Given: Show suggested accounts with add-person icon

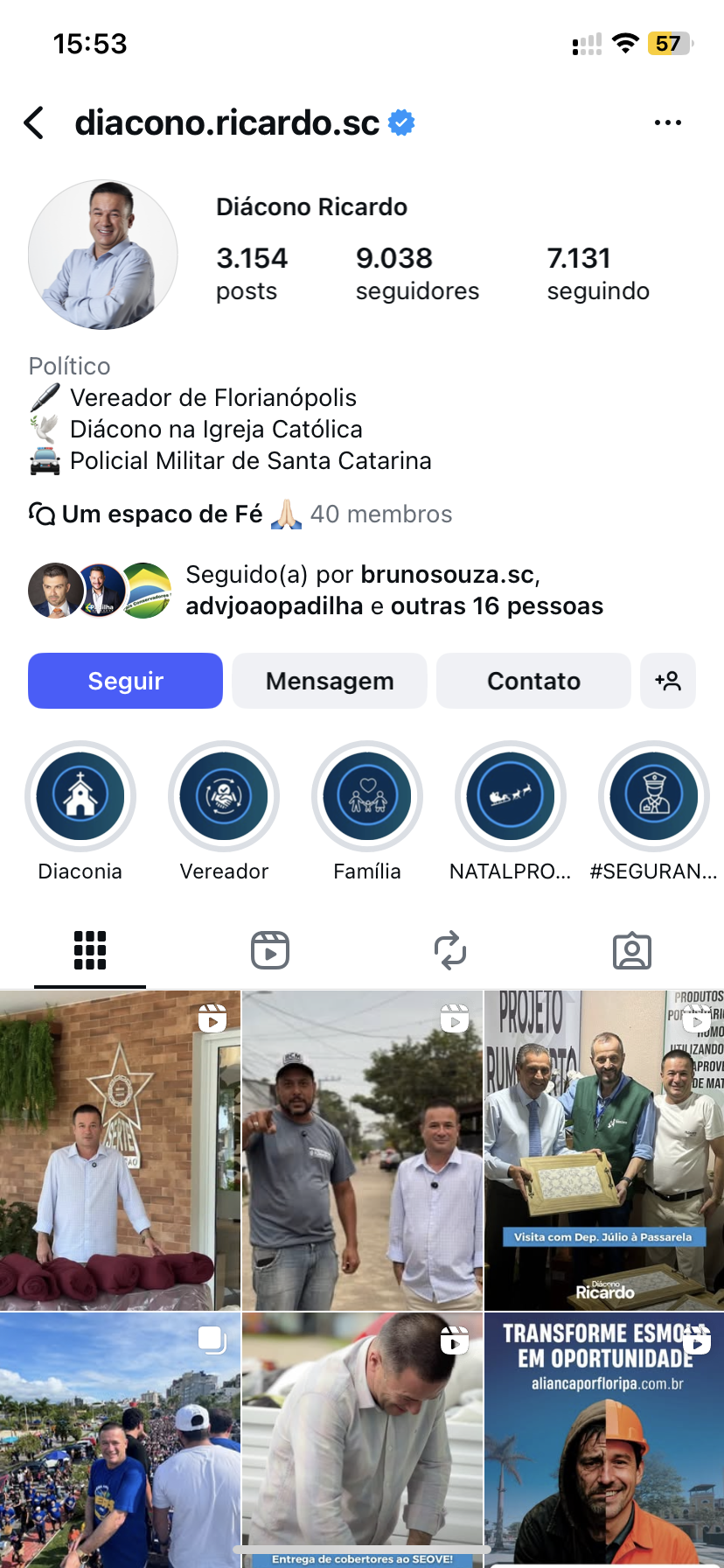Looking at the screenshot, I should pyautogui.click(x=668, y=681).
